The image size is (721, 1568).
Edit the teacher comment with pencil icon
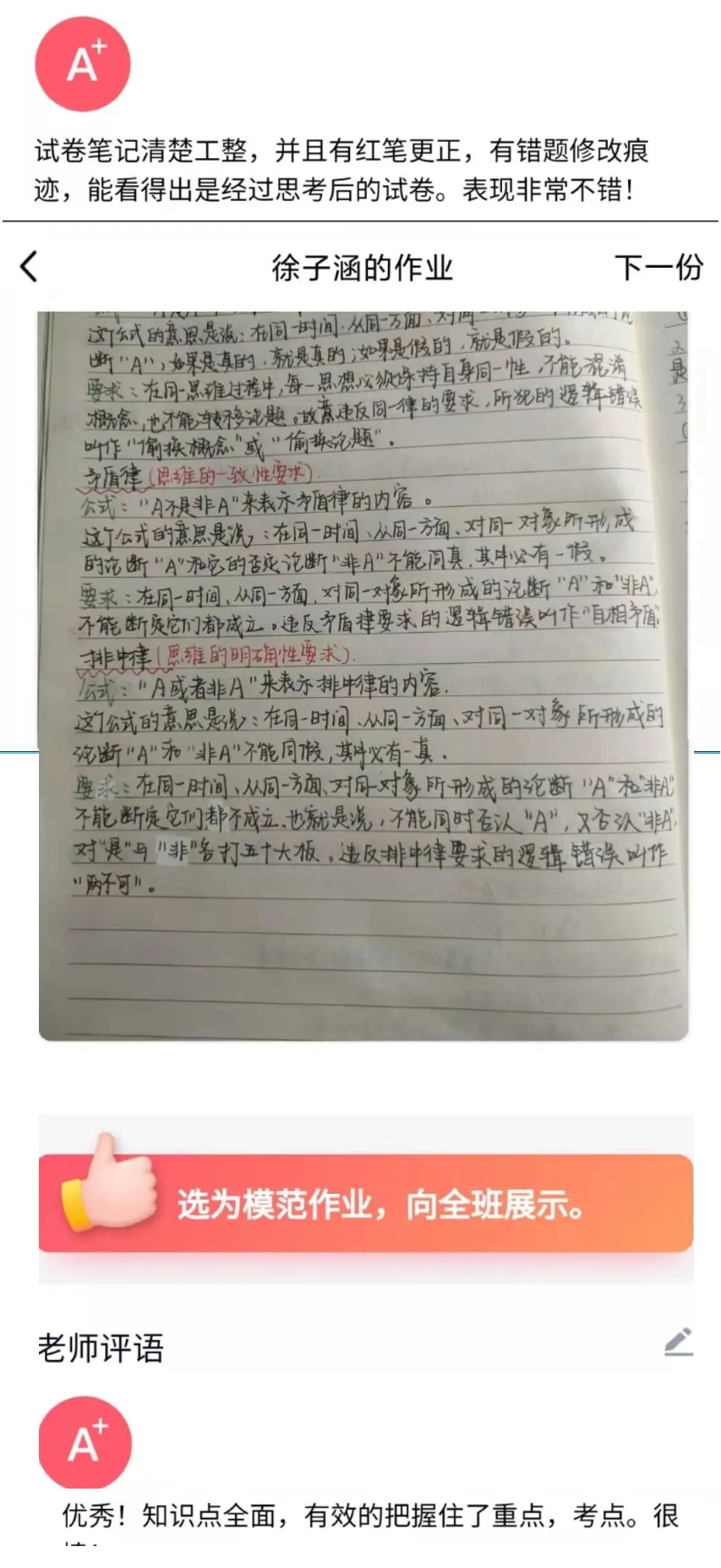click(678, 1342)
